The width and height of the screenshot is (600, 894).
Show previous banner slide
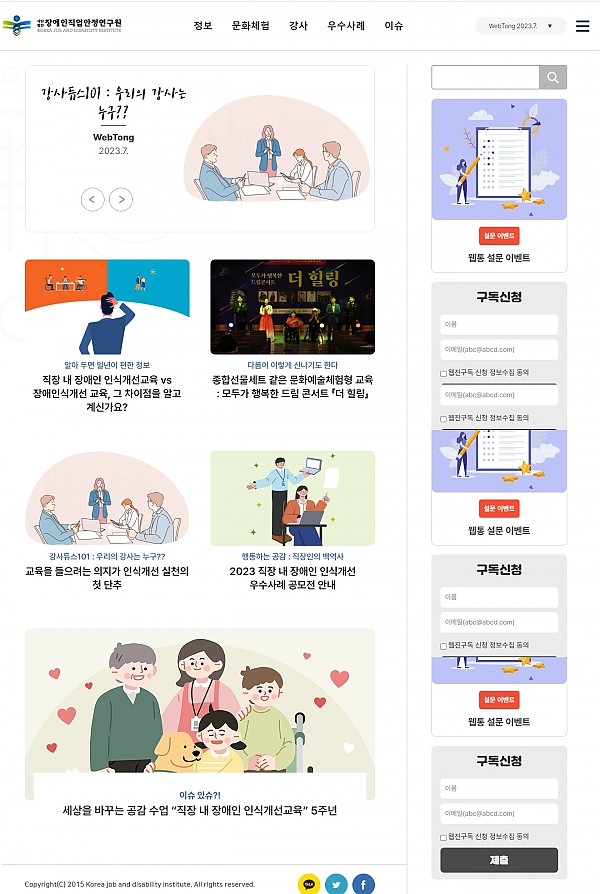click(x=93, y=199)
